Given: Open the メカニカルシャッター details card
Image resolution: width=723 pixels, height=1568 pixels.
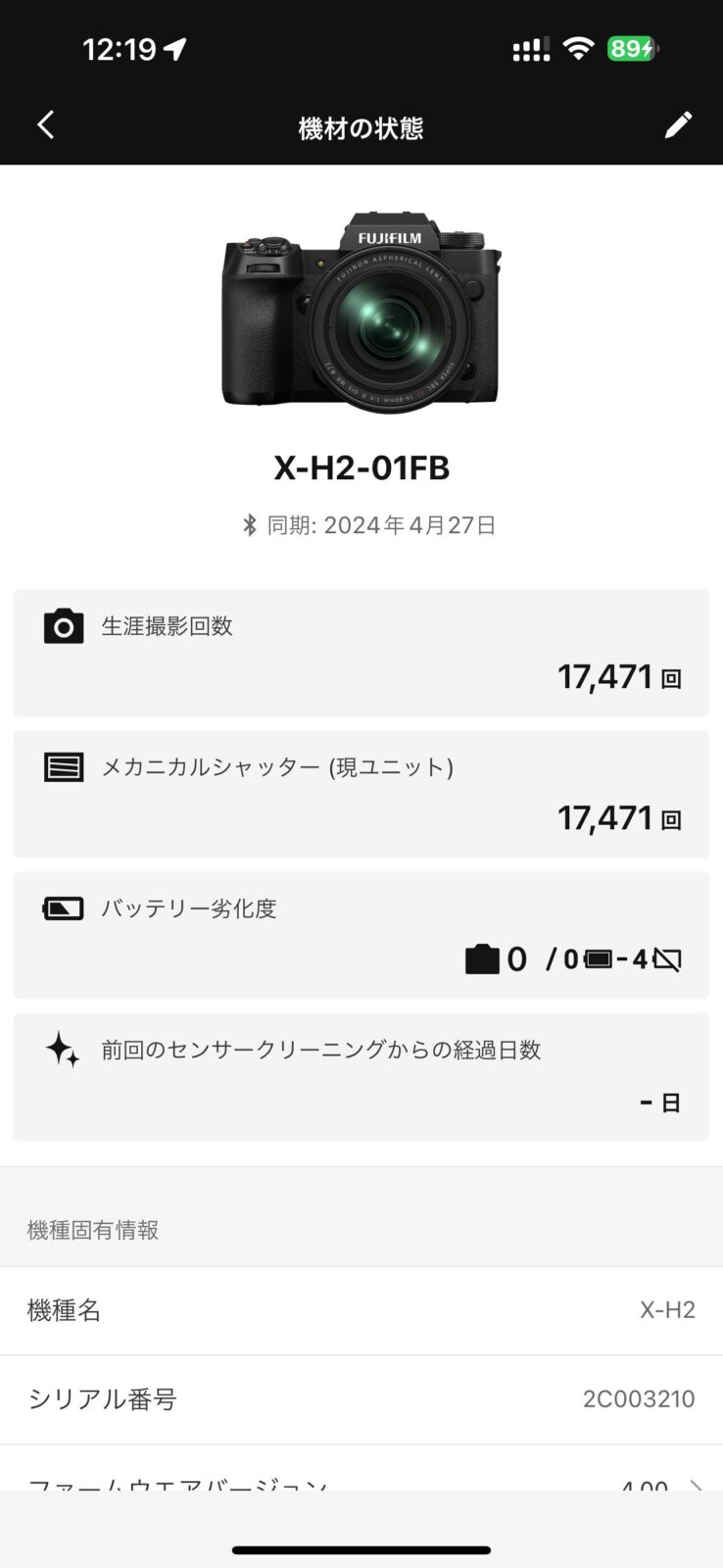Looking at the screenshot, I should pos(361,794).
